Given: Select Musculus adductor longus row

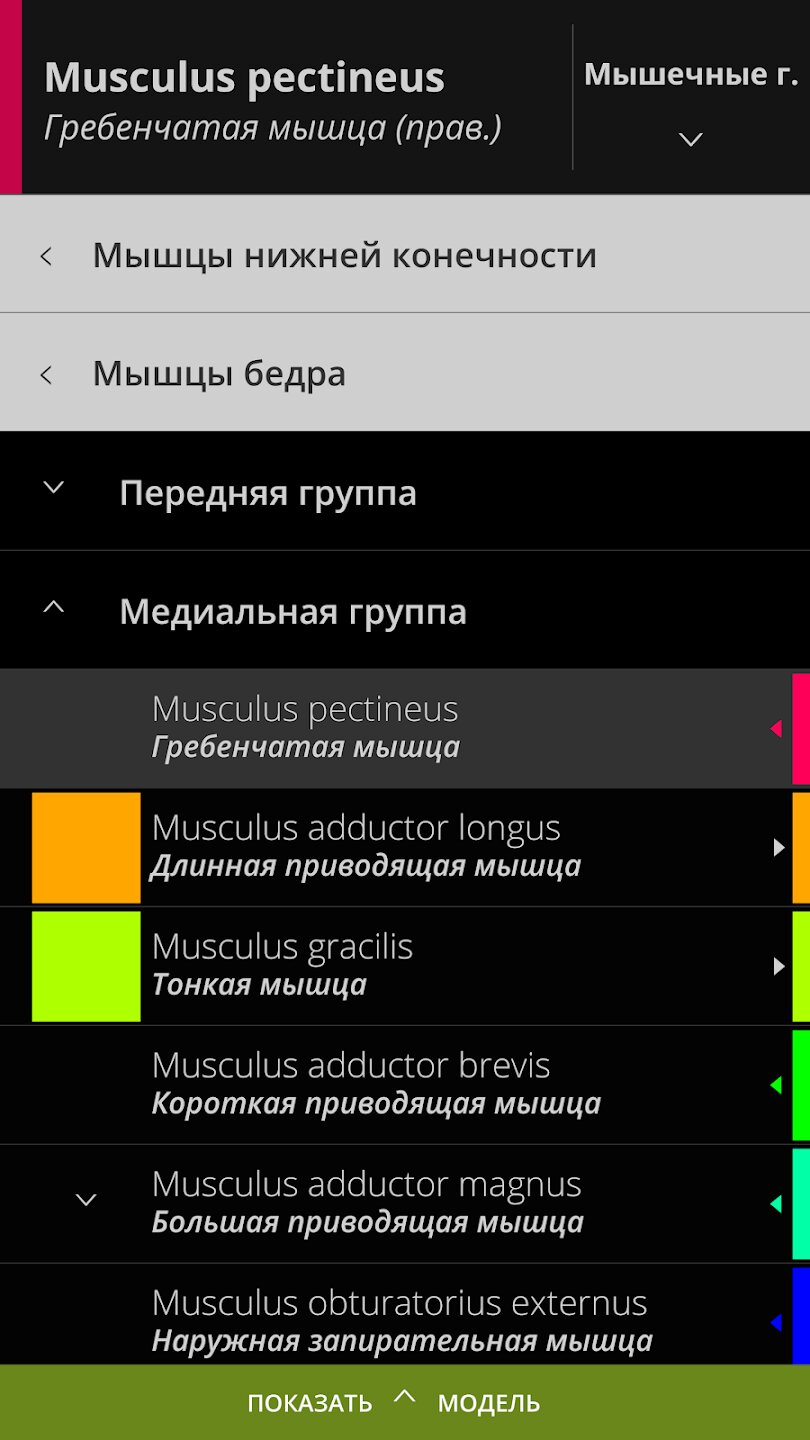Looking at the screenshot, I should click(400, 847).
